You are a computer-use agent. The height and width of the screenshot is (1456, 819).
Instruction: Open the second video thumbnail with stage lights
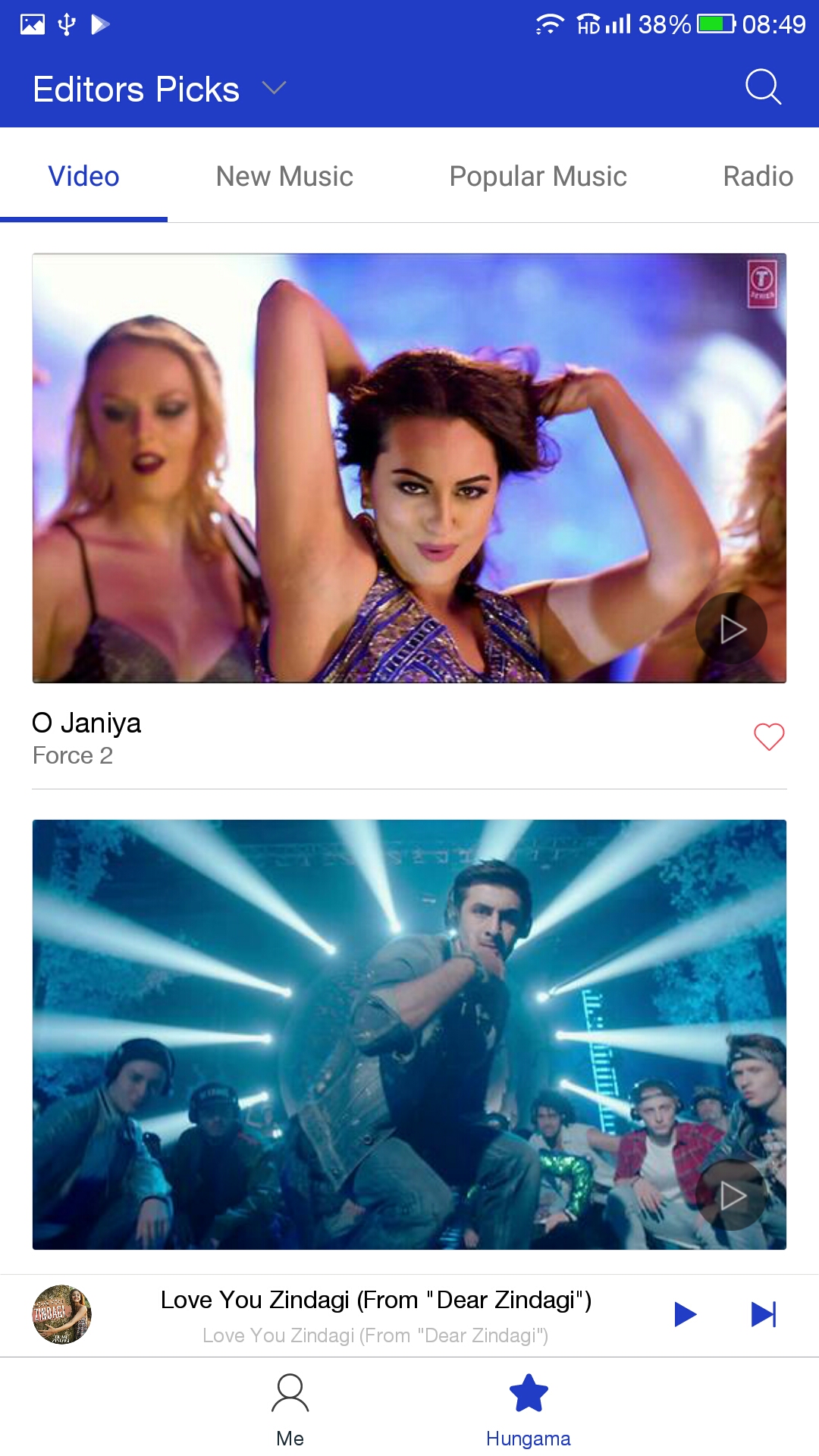click(x=409, y=1034)
